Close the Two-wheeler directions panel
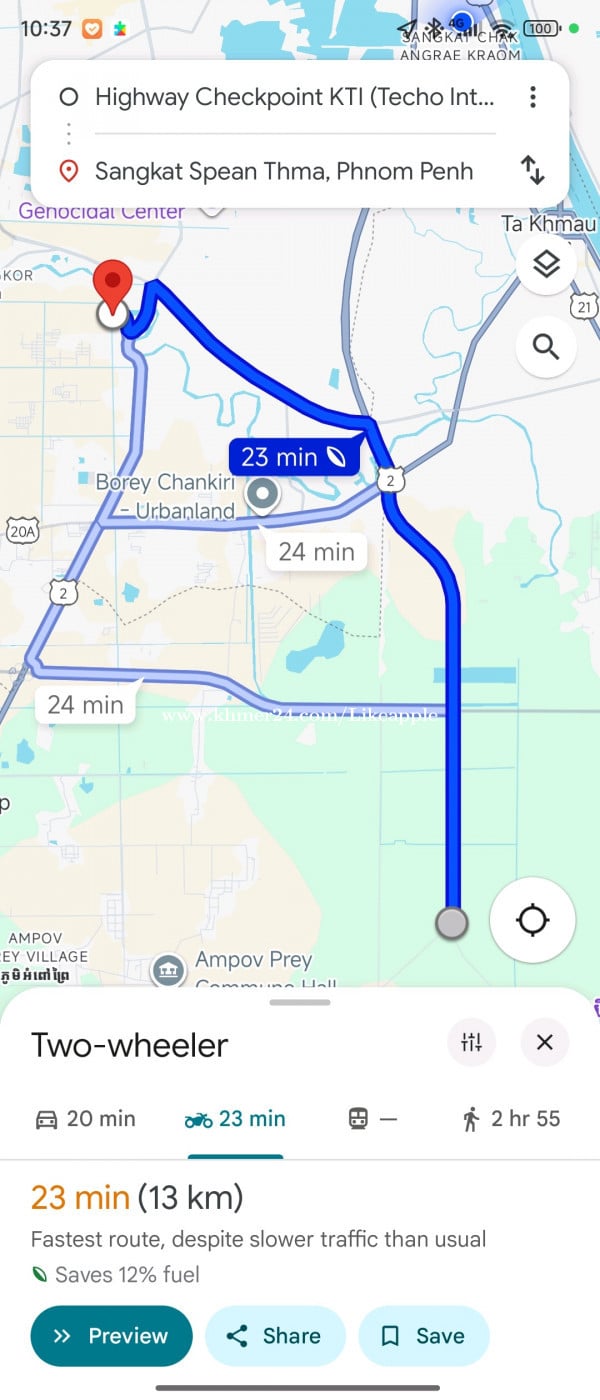This screenshot has height=1400, width=600. point(545,1043)
